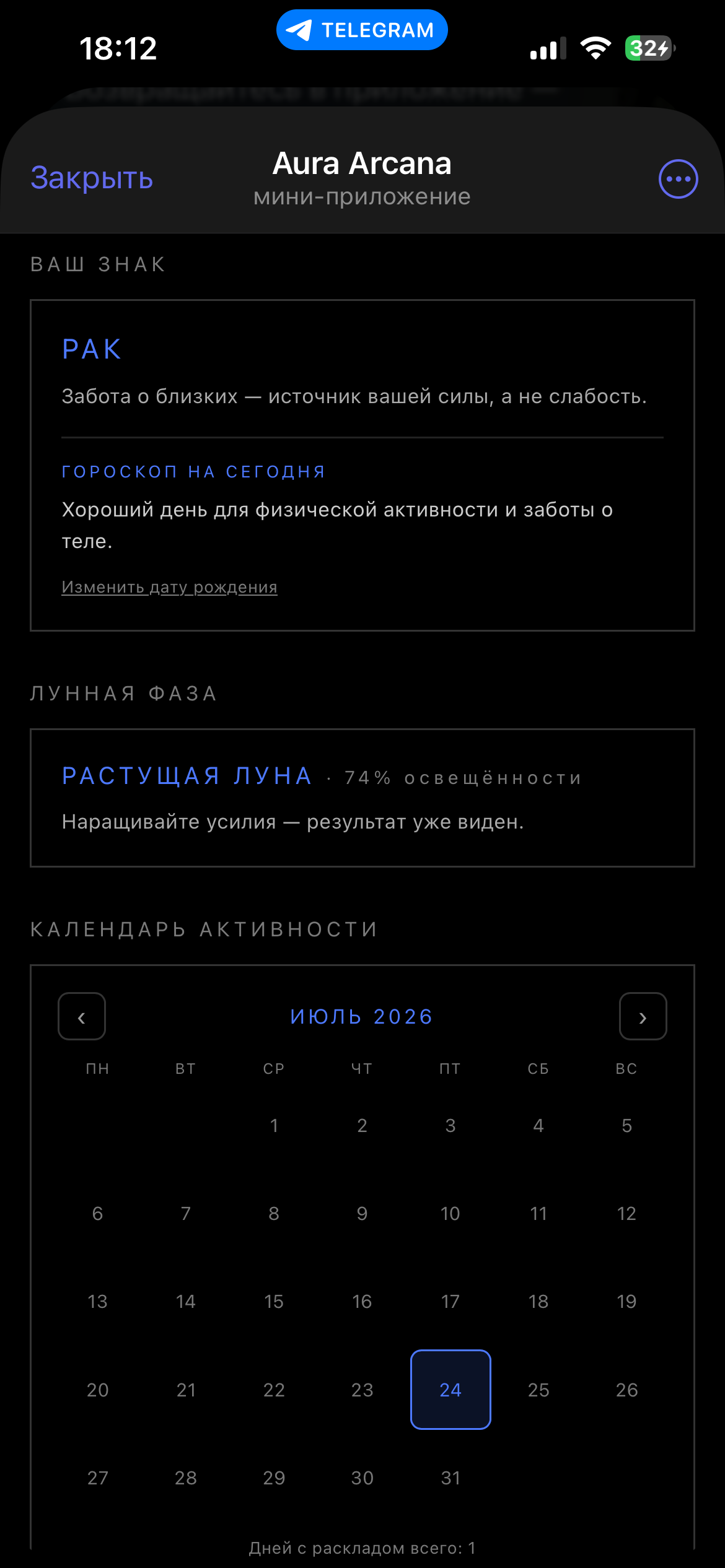Tap the Изменить дату рождения link
This screenshot has height=1568, width=725.
[x=169, y=587]
